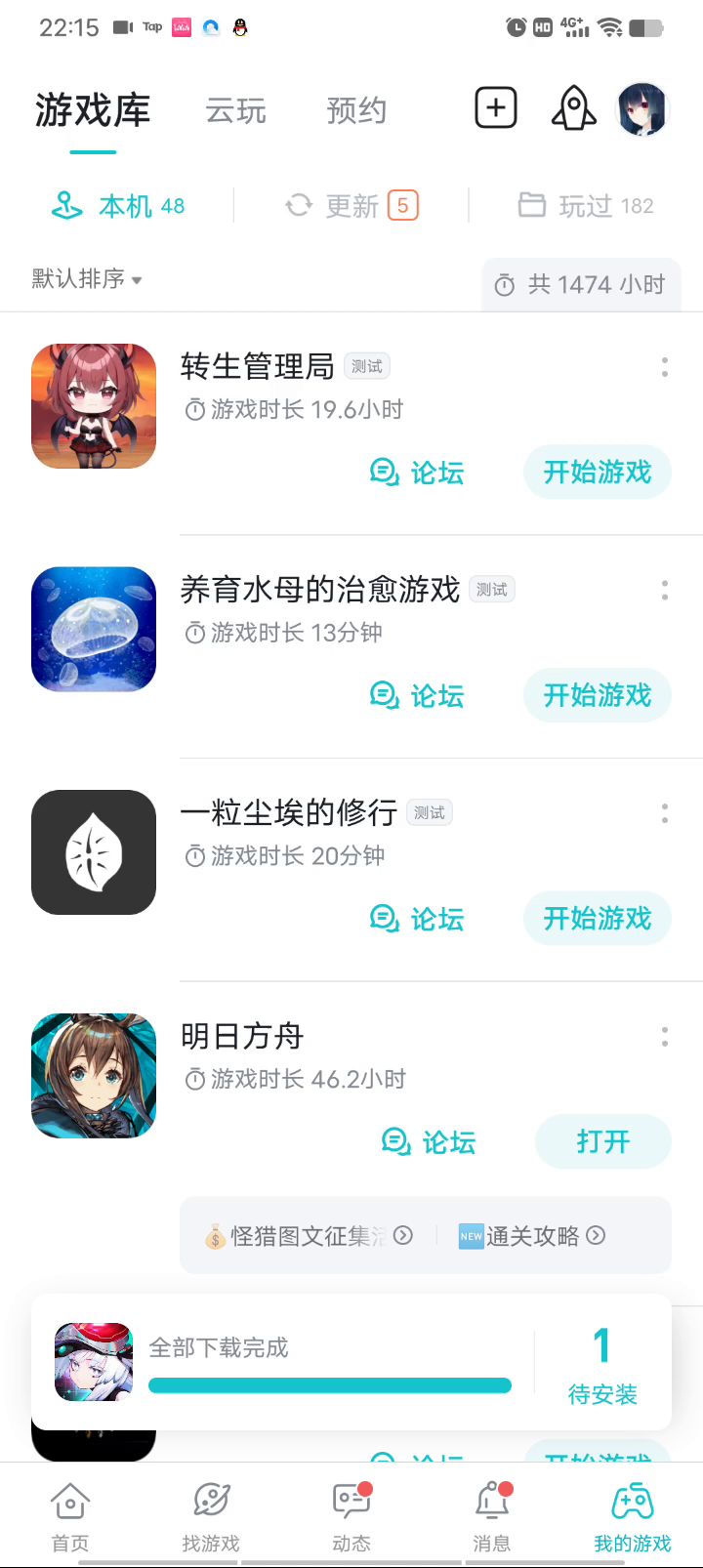Image resolution: width=703 pixels, height=1568 pixels.
Task: Open the 消息 messages tab
Action: pos(492,1515)
